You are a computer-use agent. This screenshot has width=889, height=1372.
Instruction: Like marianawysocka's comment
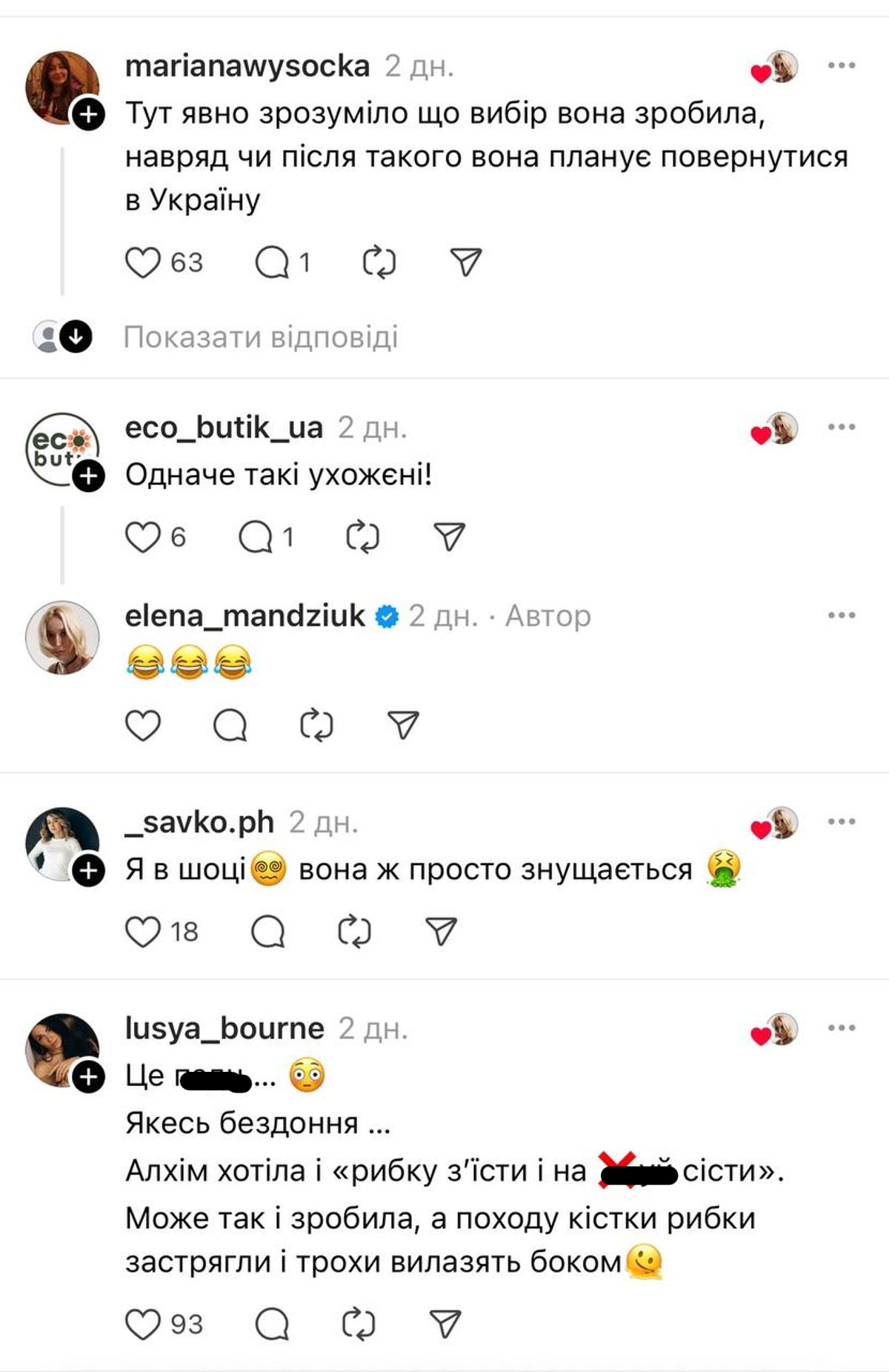click(x=143, y=262)
